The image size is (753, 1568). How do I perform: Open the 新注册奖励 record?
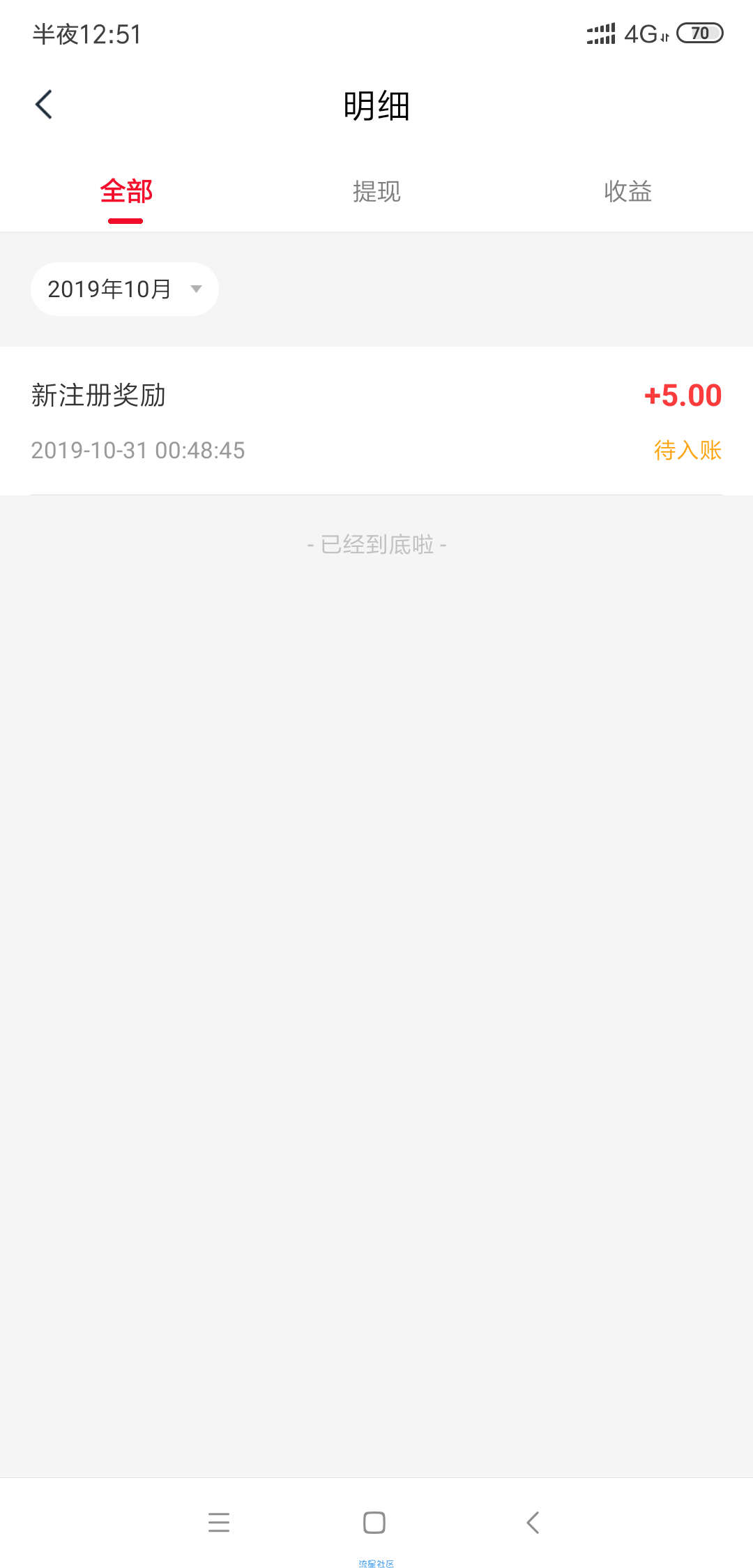click(x=376, y=421)
